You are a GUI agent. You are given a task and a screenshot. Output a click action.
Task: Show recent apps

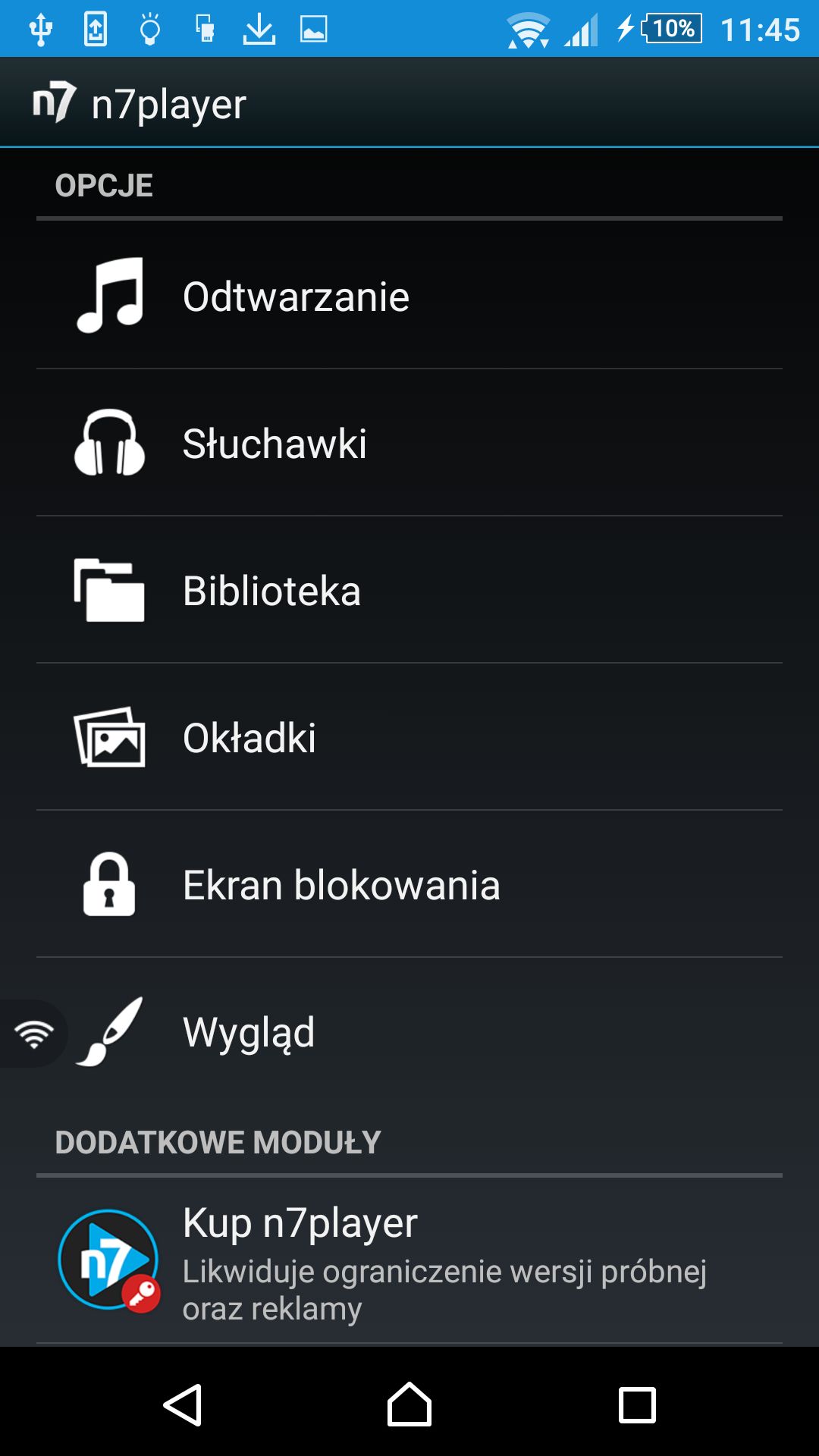click(637, 1404)
